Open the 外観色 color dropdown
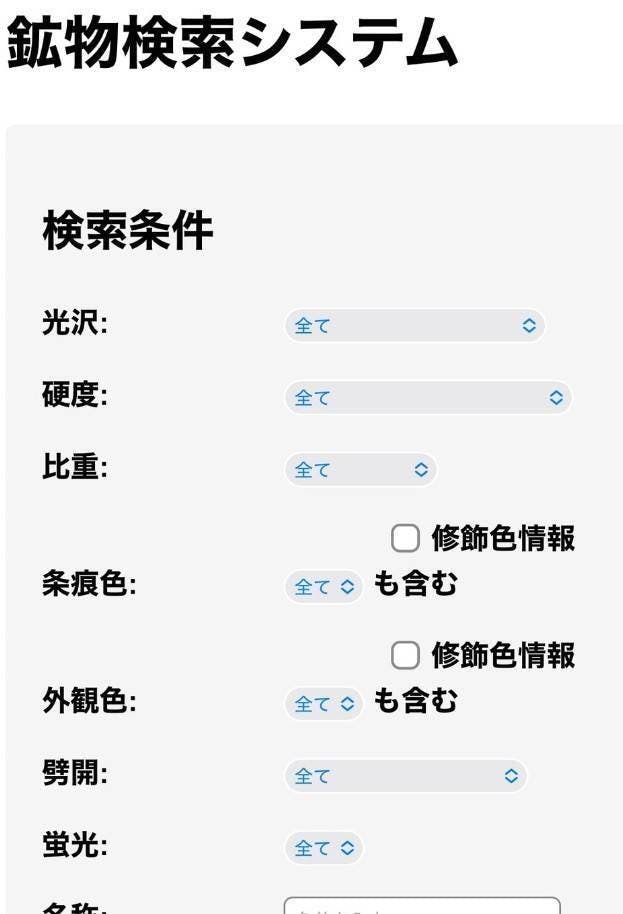The width and height of the screenshot is (623, 914). click(x=324, y=704)
